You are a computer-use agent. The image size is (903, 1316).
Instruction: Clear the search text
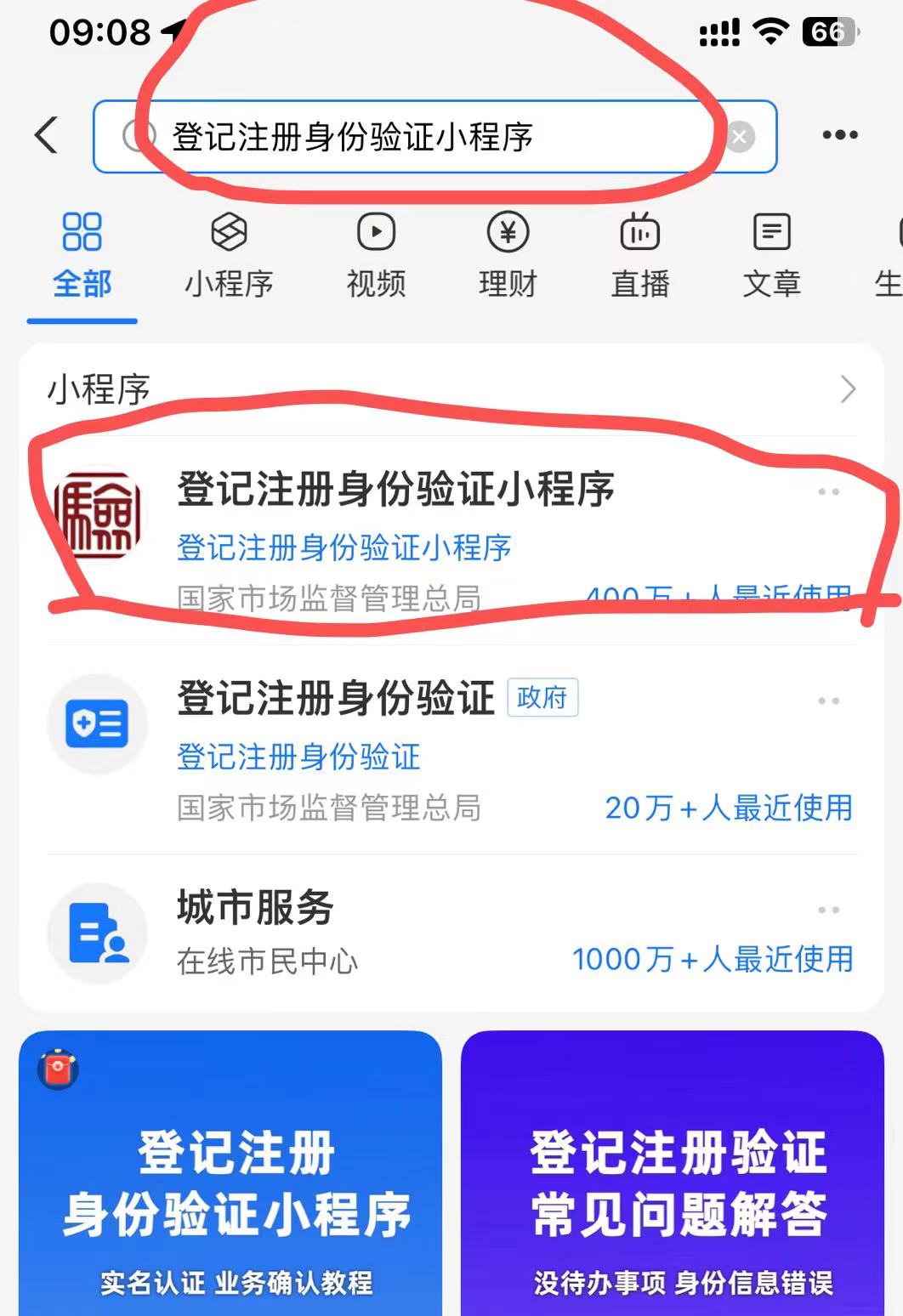click(x=740, y=137)
